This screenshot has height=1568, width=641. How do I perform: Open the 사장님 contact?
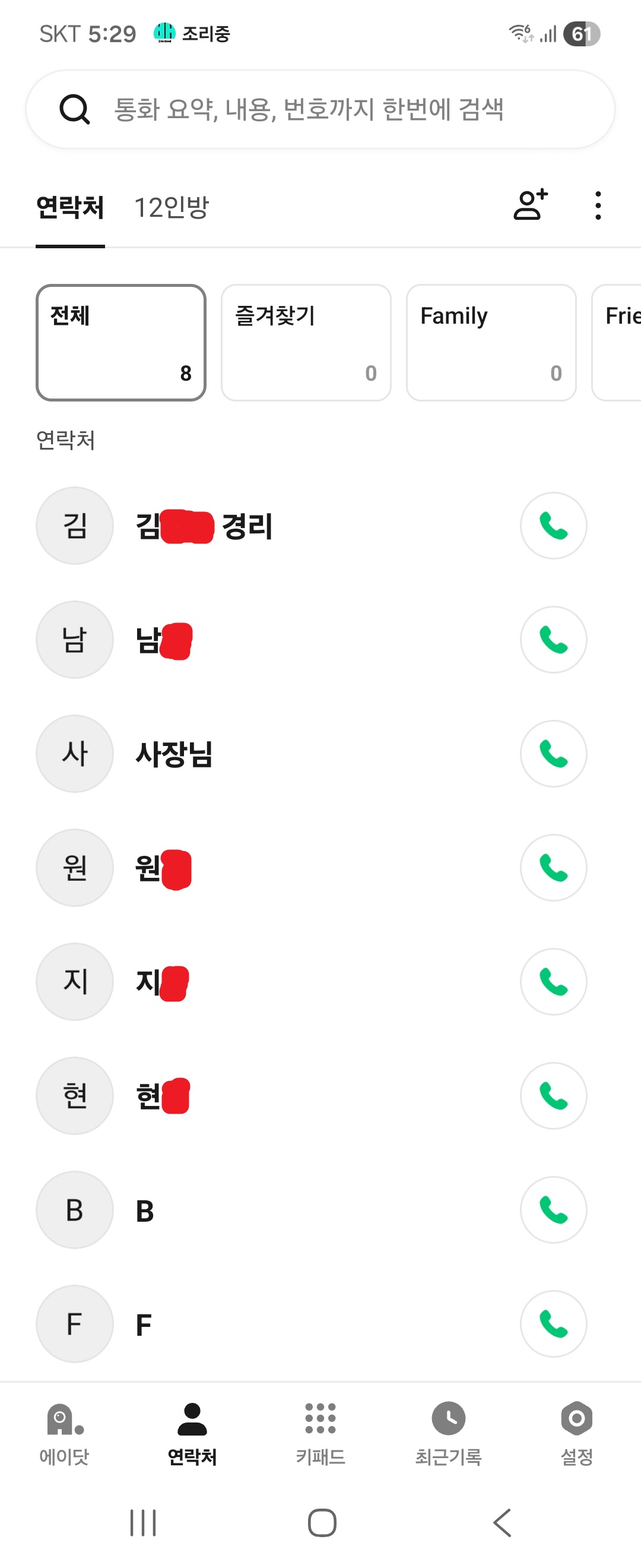174,754
